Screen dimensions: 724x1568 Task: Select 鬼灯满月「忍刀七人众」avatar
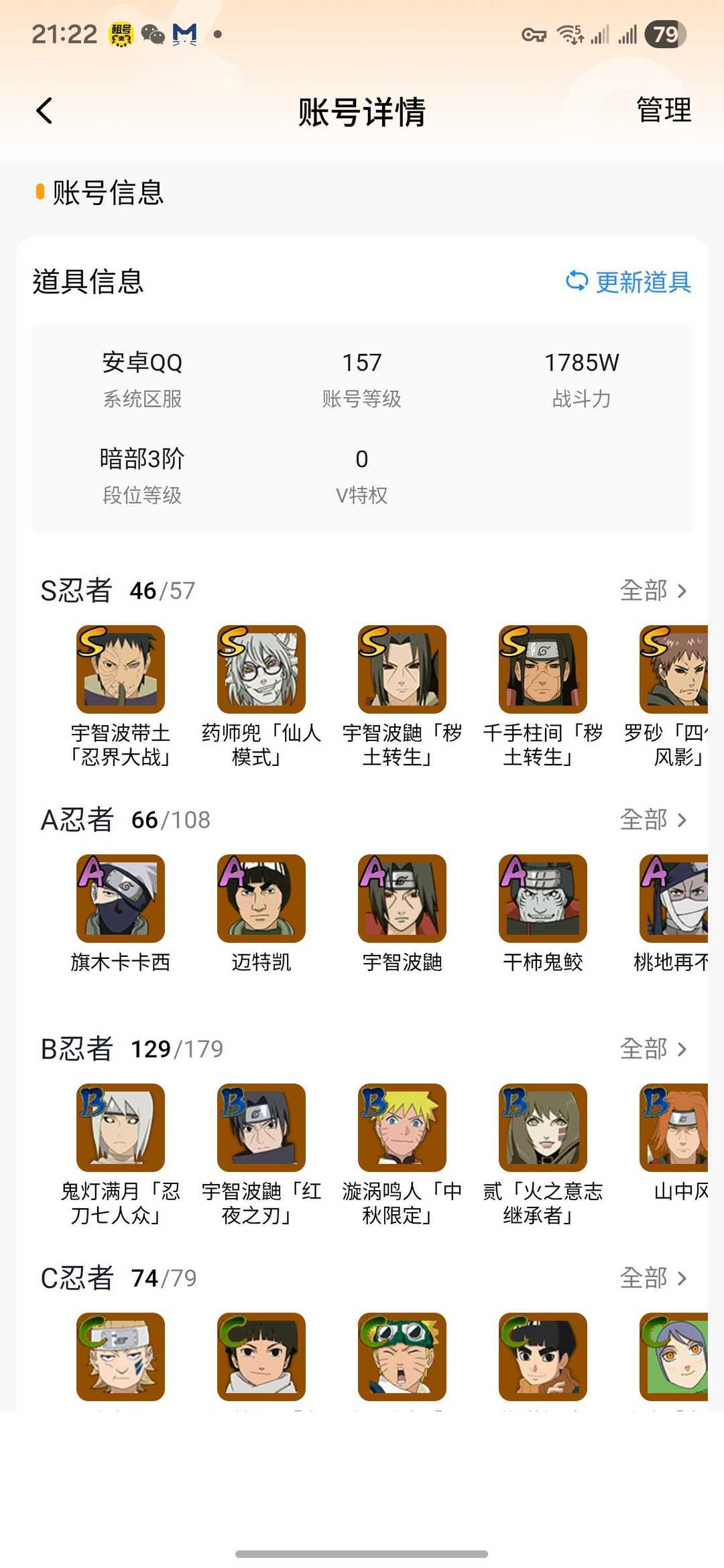tap(119, 1129)
